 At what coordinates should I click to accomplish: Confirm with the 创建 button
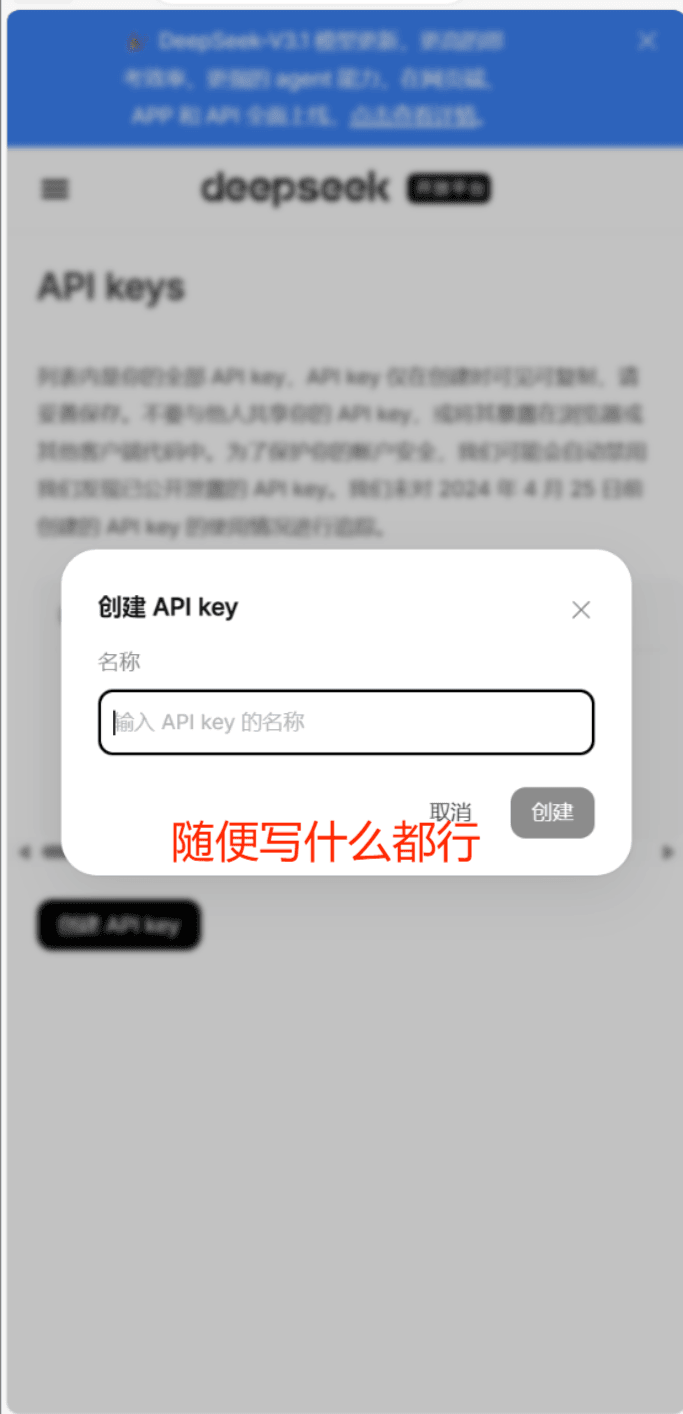click(552, 812)
